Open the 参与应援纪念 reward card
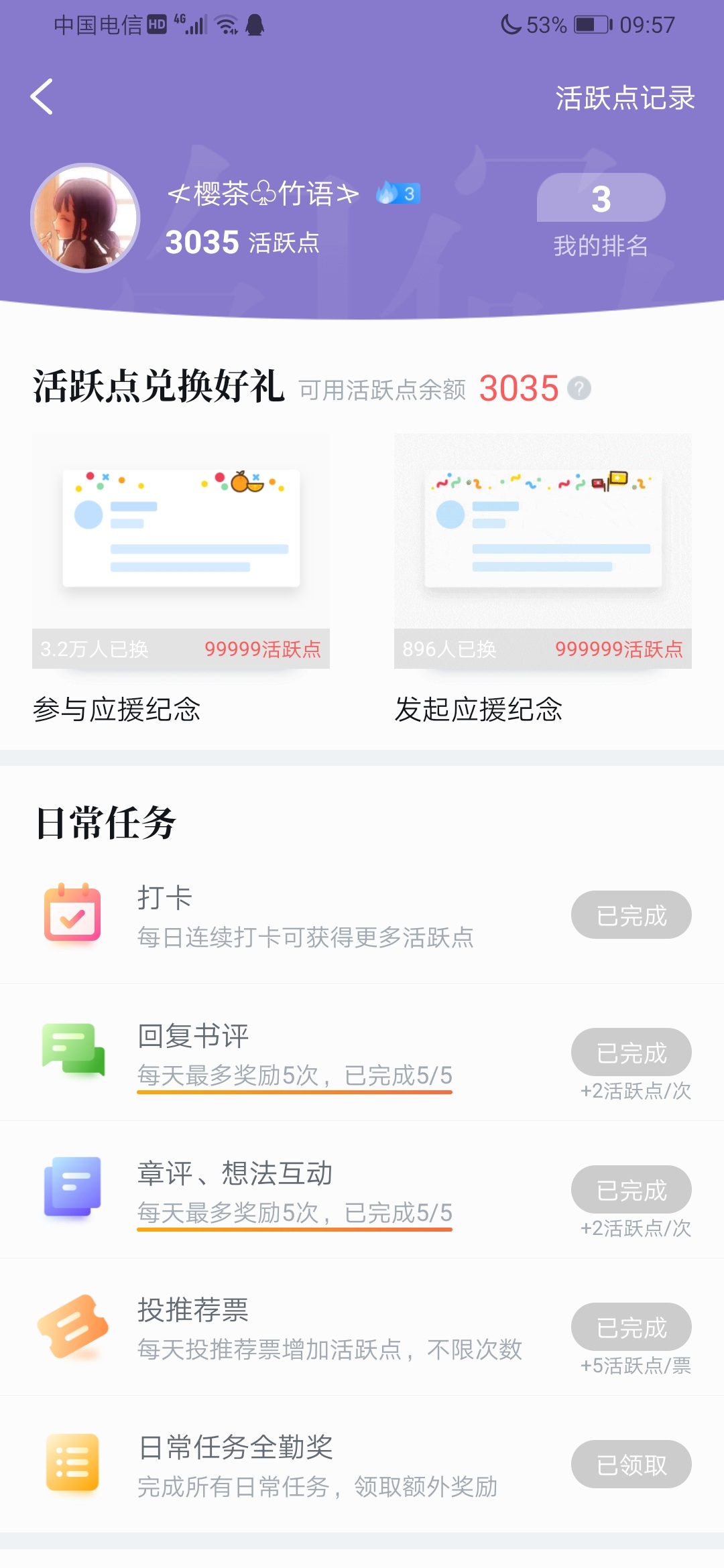 pyautogui.click(x=181, y=580)
